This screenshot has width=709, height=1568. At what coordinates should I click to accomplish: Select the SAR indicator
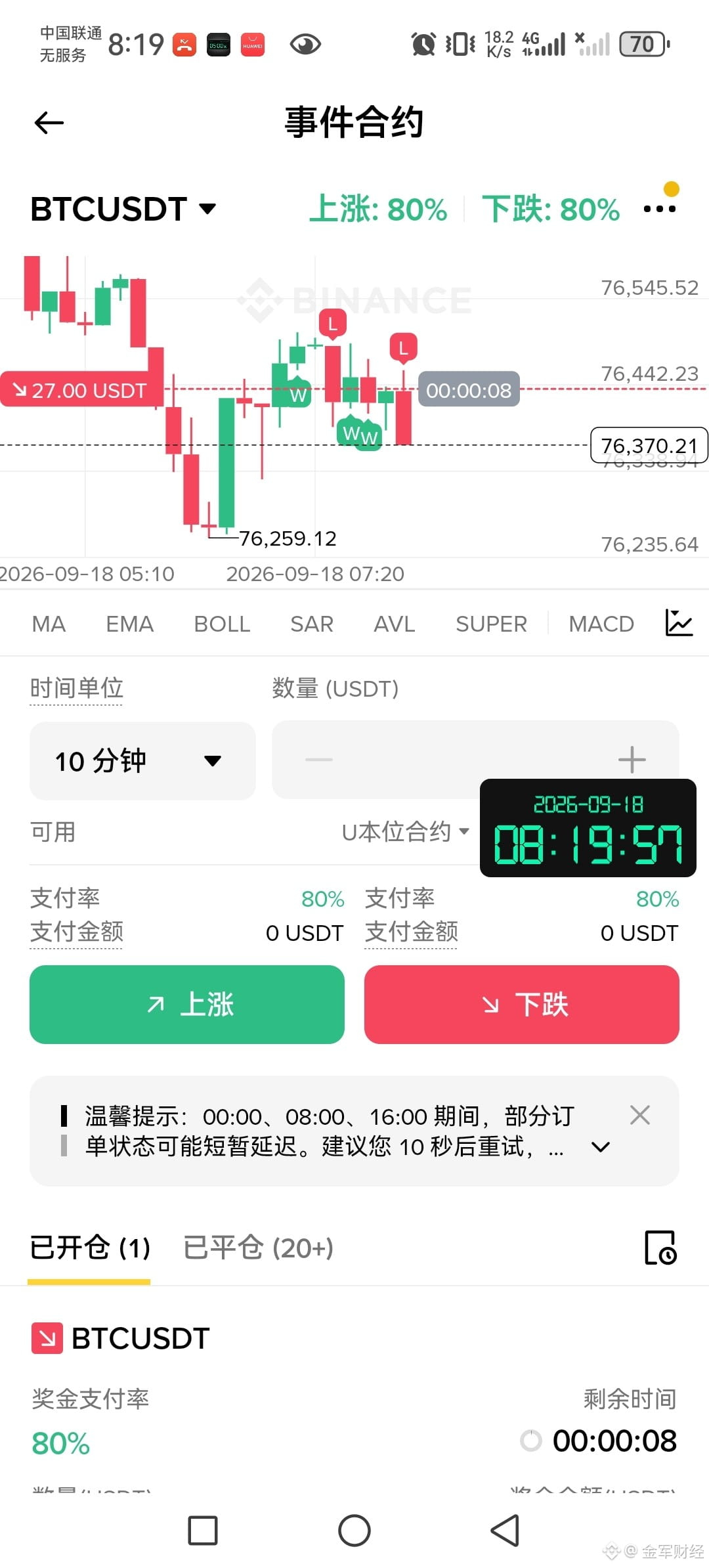coord(312,624)
